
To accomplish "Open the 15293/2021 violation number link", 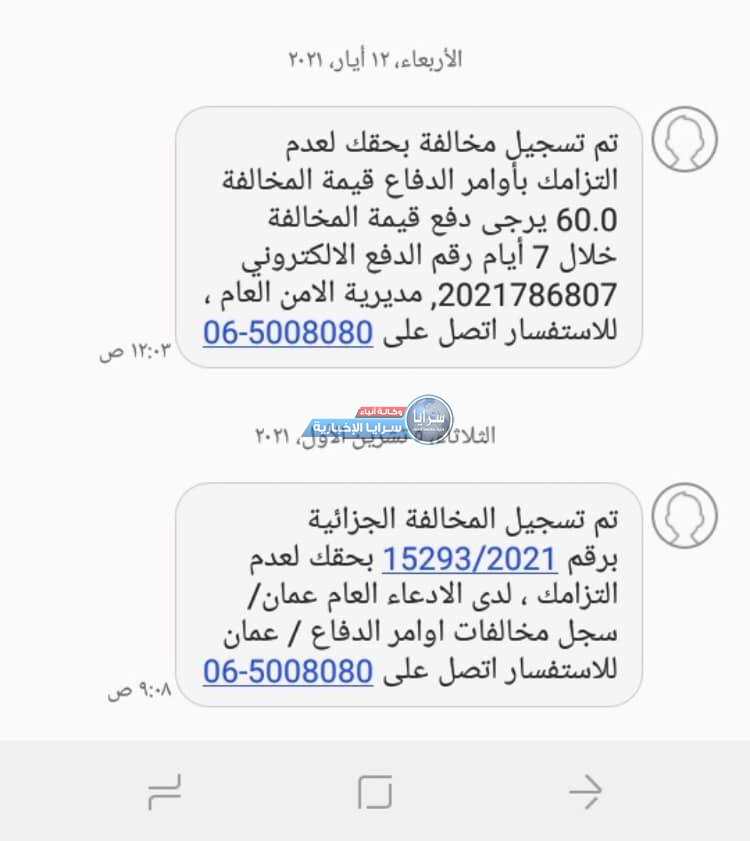I will [470, 558].
